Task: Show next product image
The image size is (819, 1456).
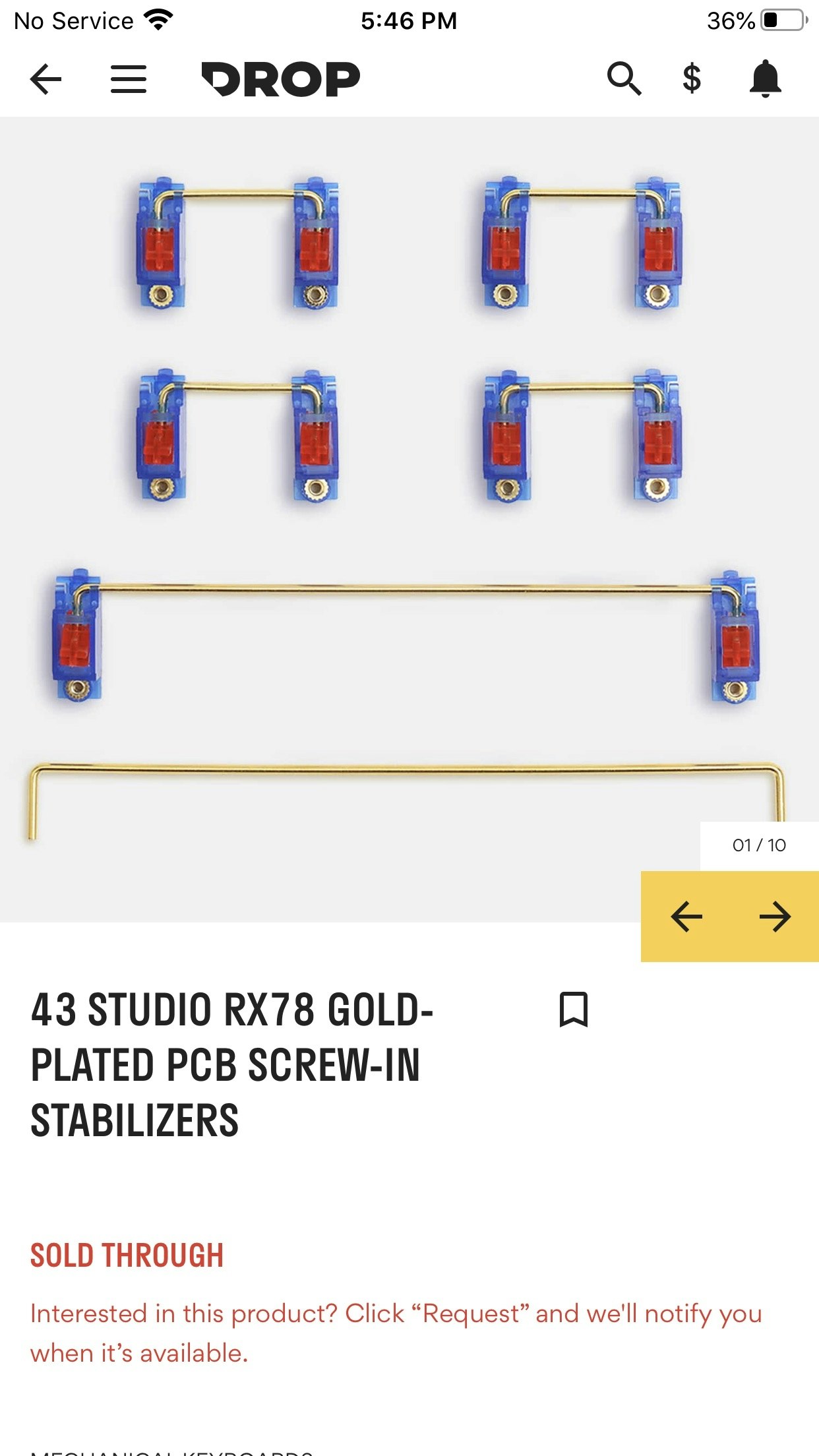Action: tap(775, 917)
